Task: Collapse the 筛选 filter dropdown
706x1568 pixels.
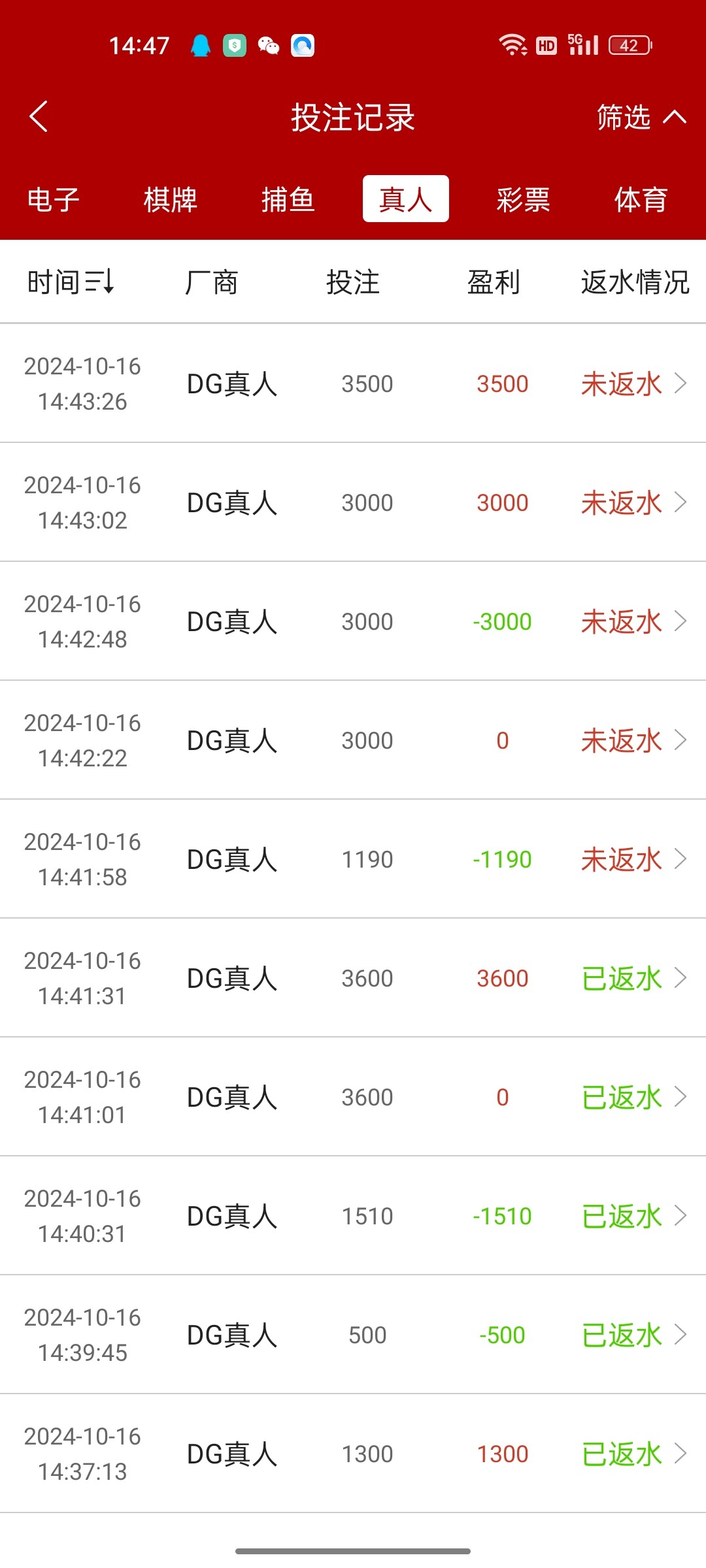Action: tap(641, 118)
